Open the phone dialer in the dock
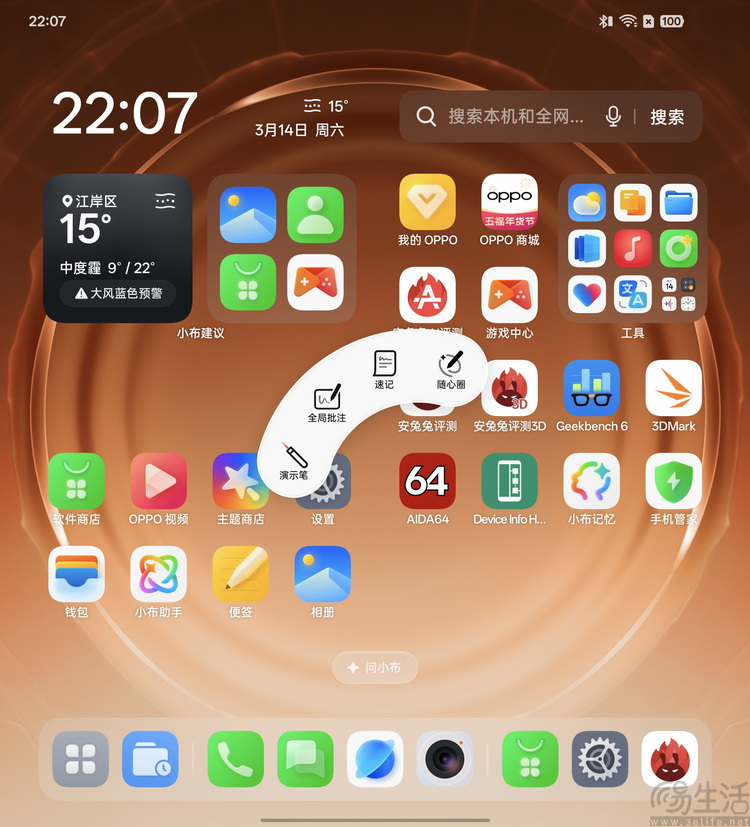 click(x=235, y=759)
